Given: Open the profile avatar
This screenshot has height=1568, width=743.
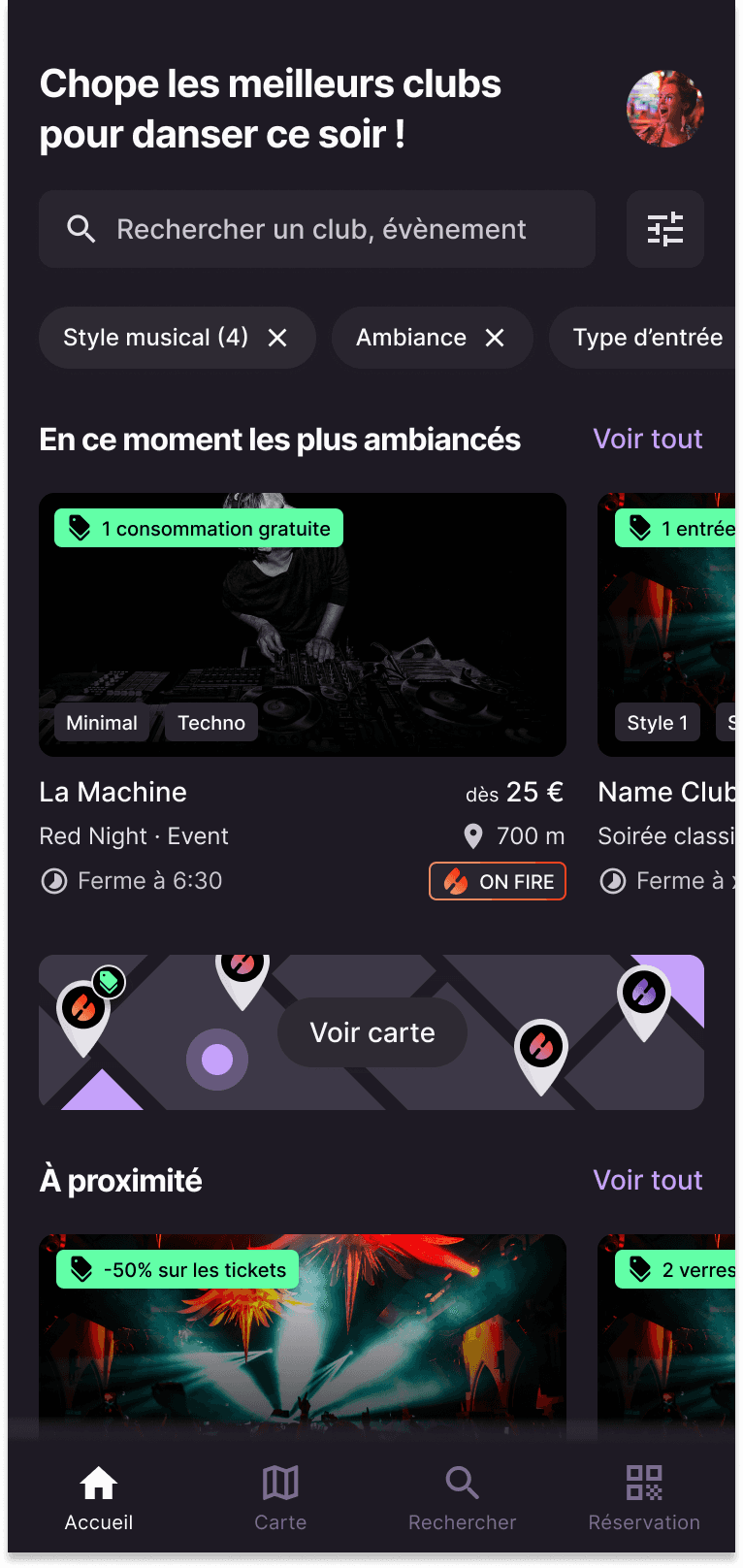Looking at the screenshot, I should point(664,109).
